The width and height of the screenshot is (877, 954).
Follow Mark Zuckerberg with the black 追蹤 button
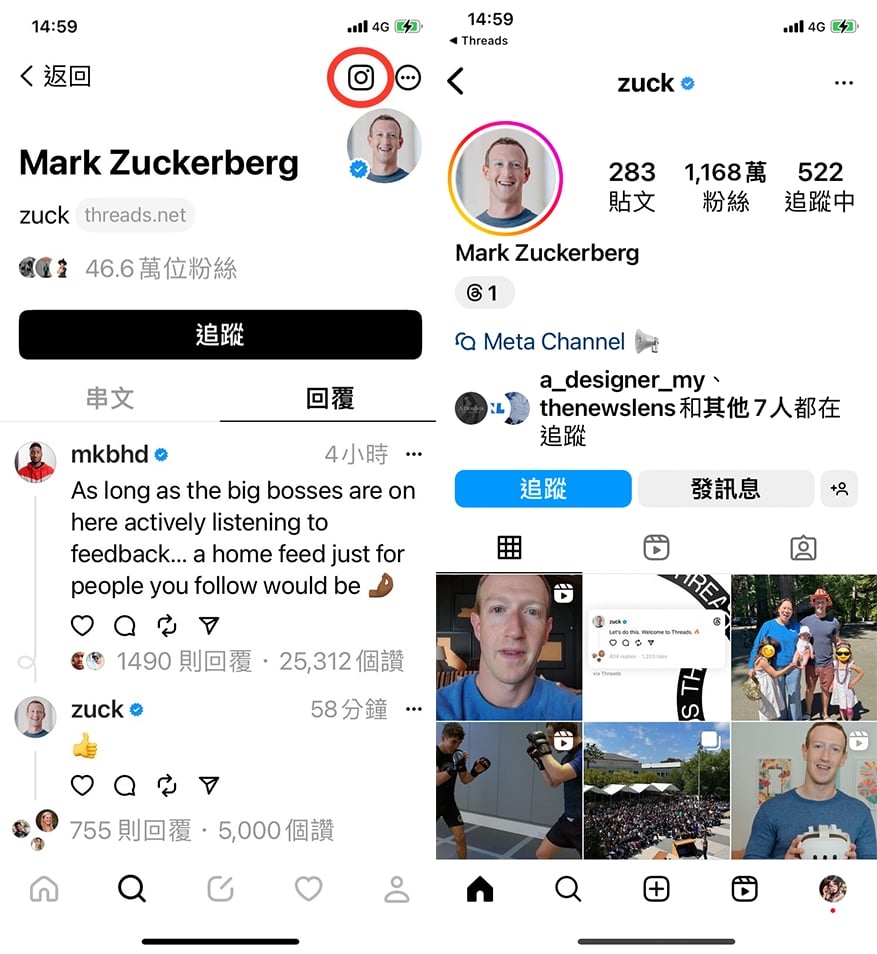tap(220, 334)
